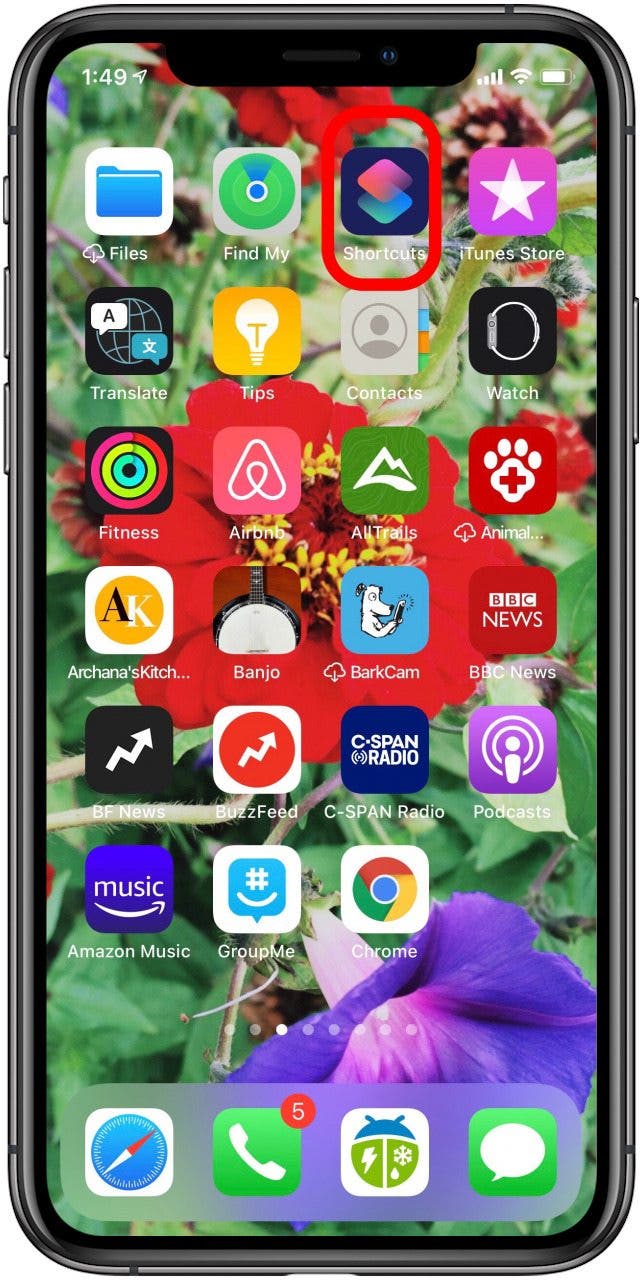Open the Shortcuts app
The image size is (642, 1280).
coord(384,191)
